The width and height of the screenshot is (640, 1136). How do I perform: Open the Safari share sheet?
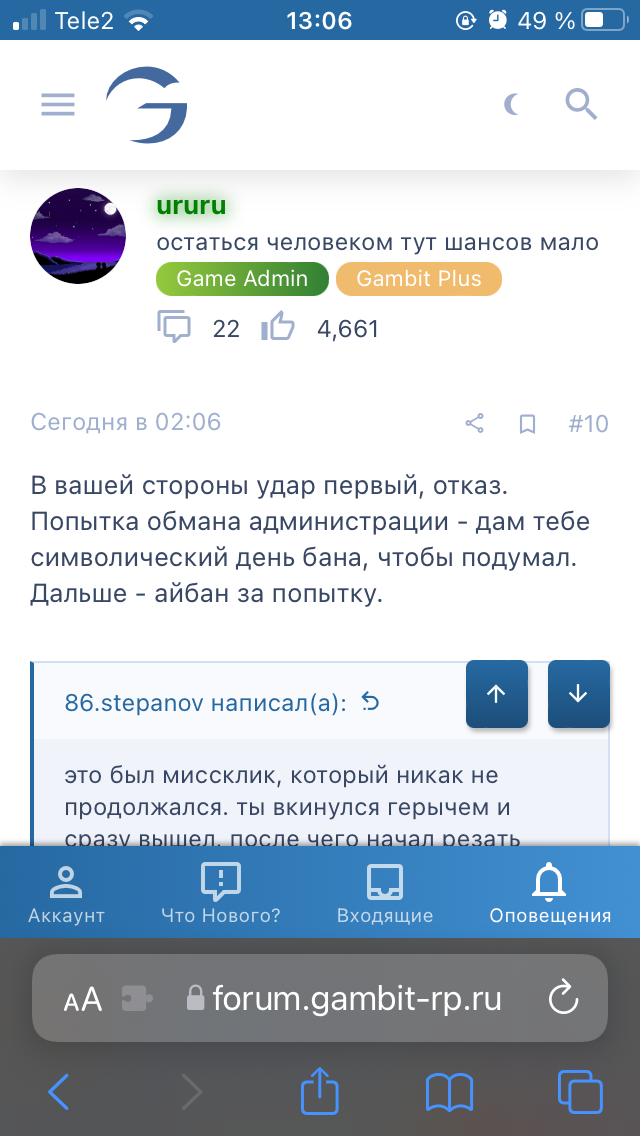320,1090
